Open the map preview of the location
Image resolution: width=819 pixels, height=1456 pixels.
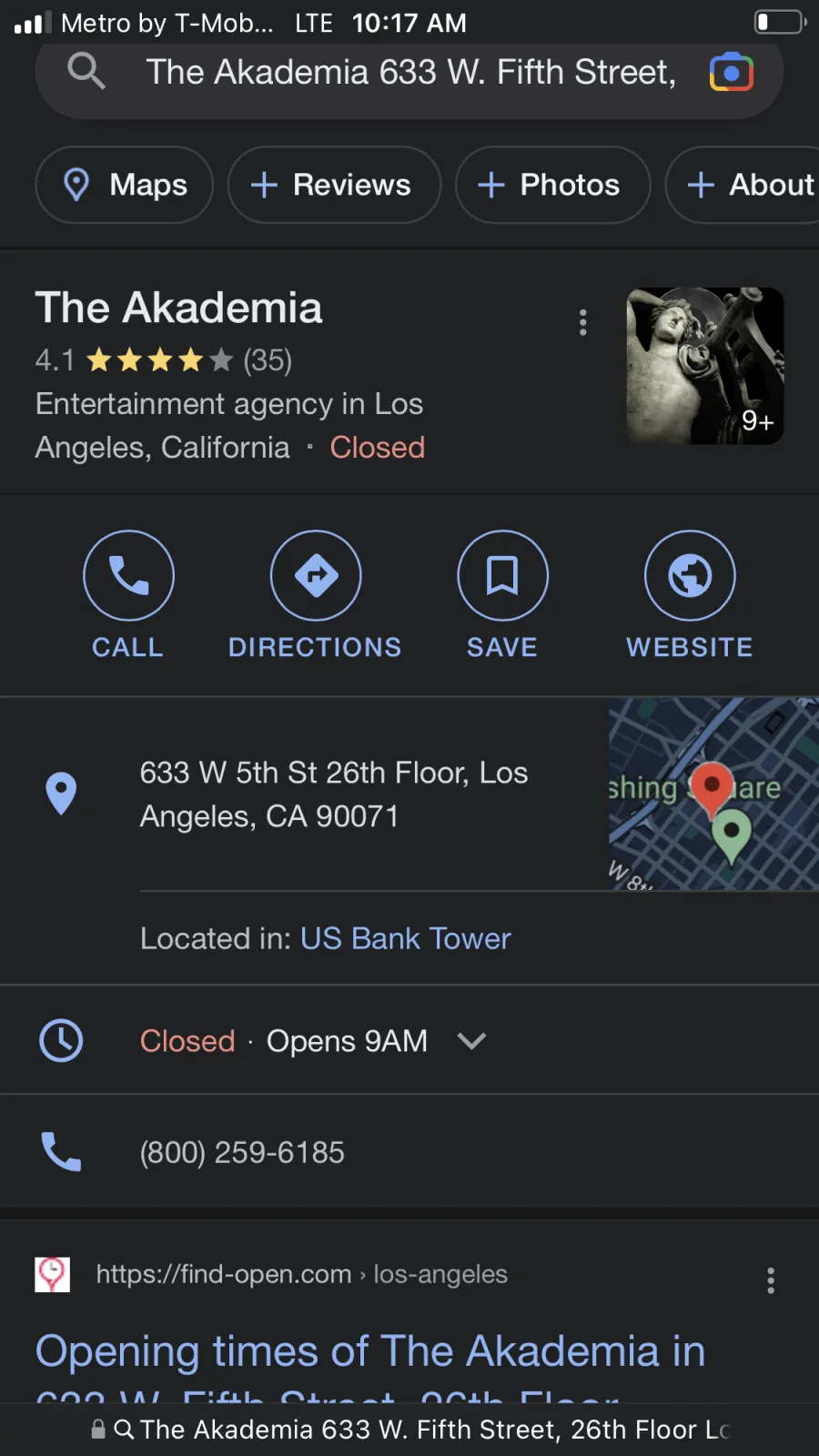pos(713,794)
